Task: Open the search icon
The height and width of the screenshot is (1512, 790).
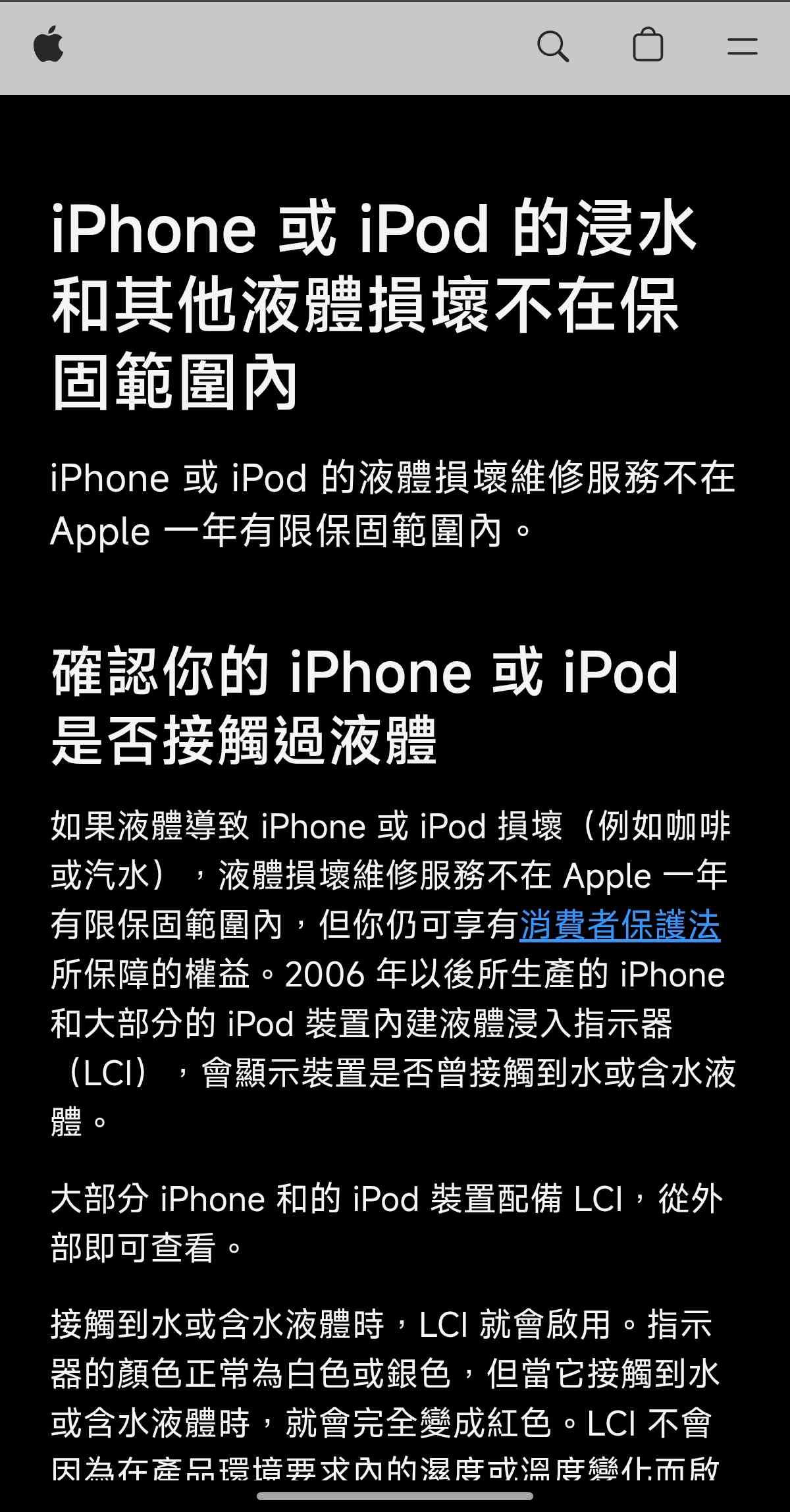Action: point(552,46)
